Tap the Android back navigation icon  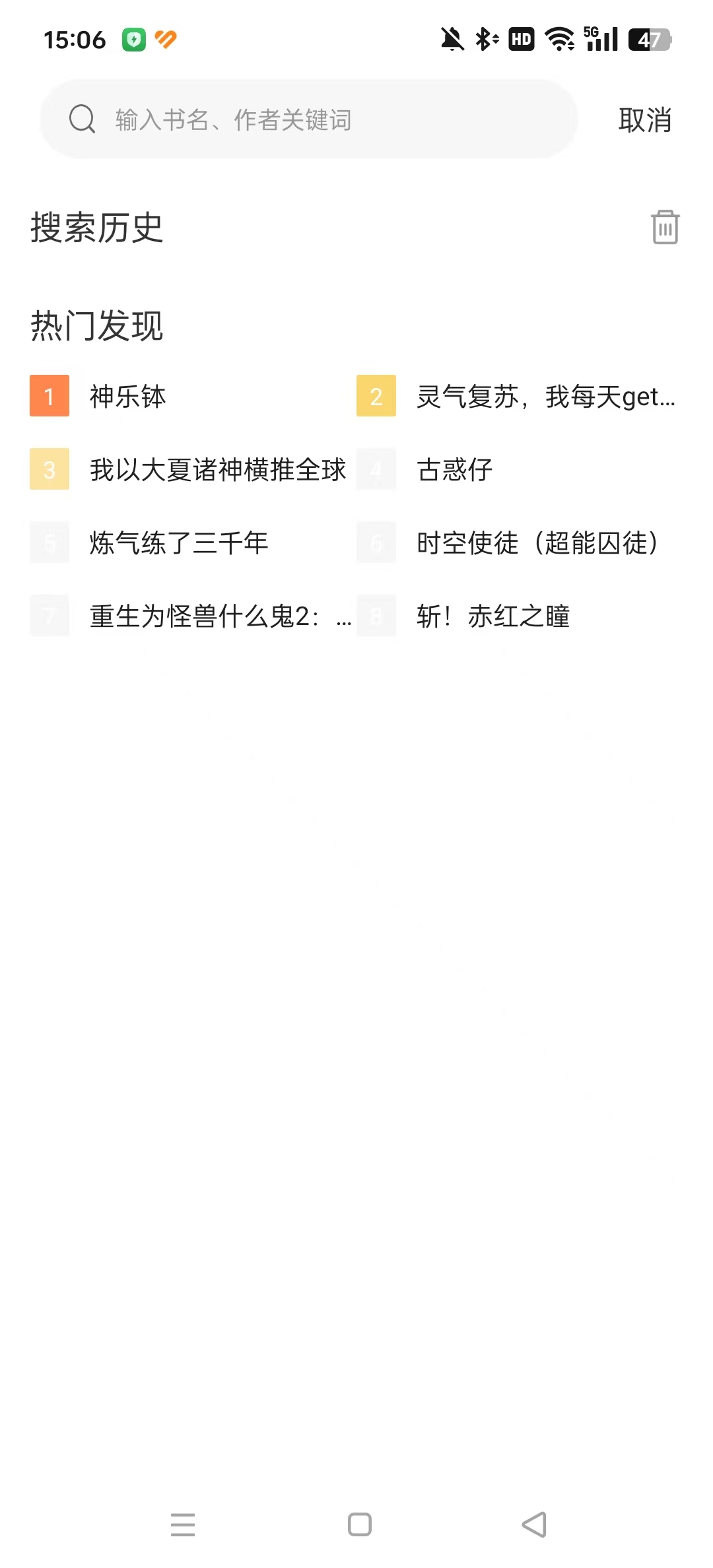coord(533,1525)
